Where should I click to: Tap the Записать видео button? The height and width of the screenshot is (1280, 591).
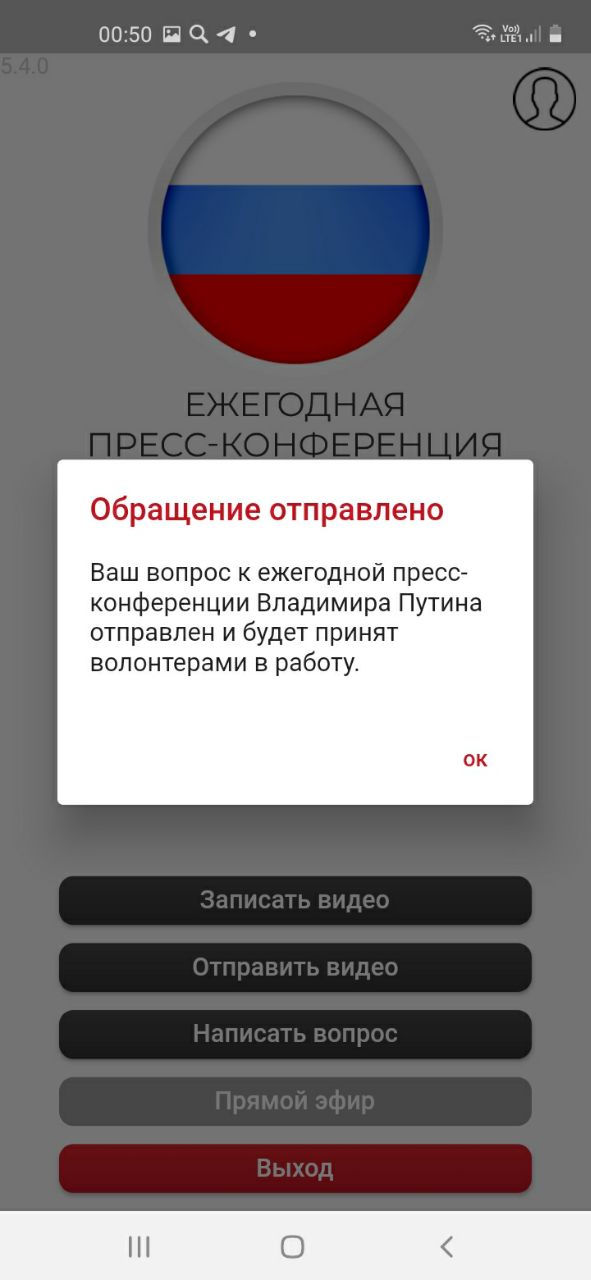(x=295, y=900)
